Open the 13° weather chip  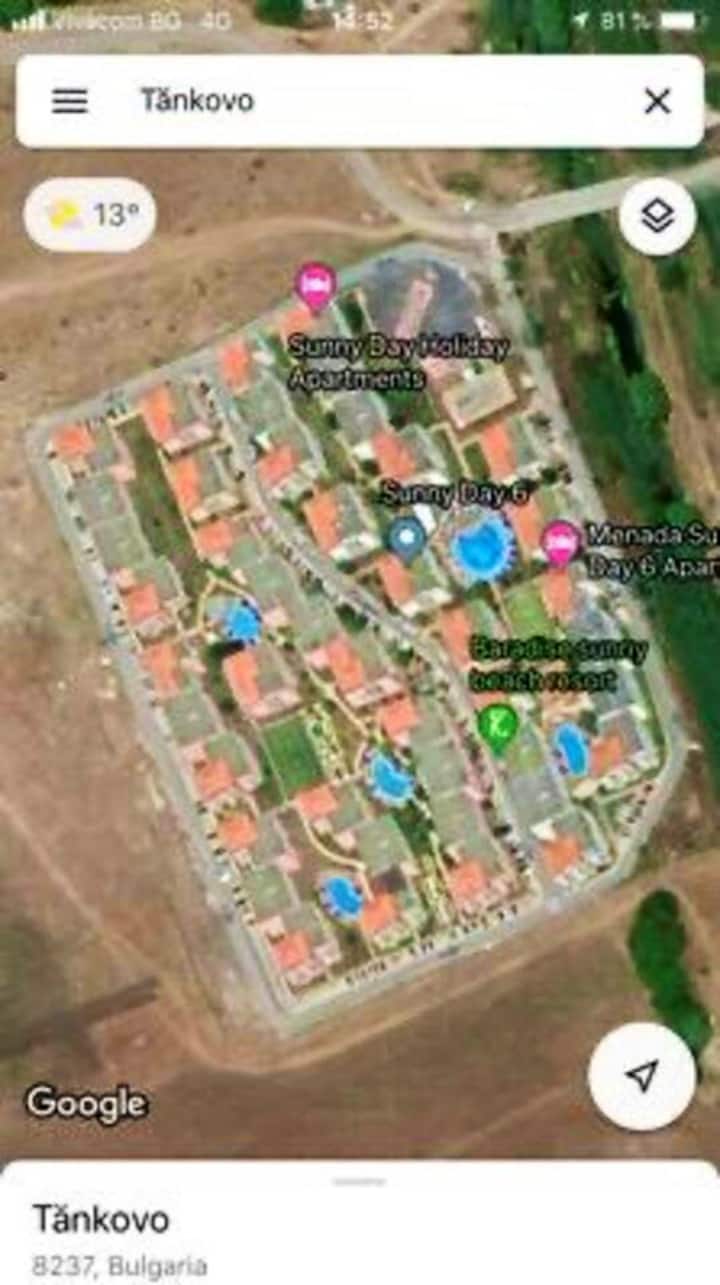(x=90, y=214)
